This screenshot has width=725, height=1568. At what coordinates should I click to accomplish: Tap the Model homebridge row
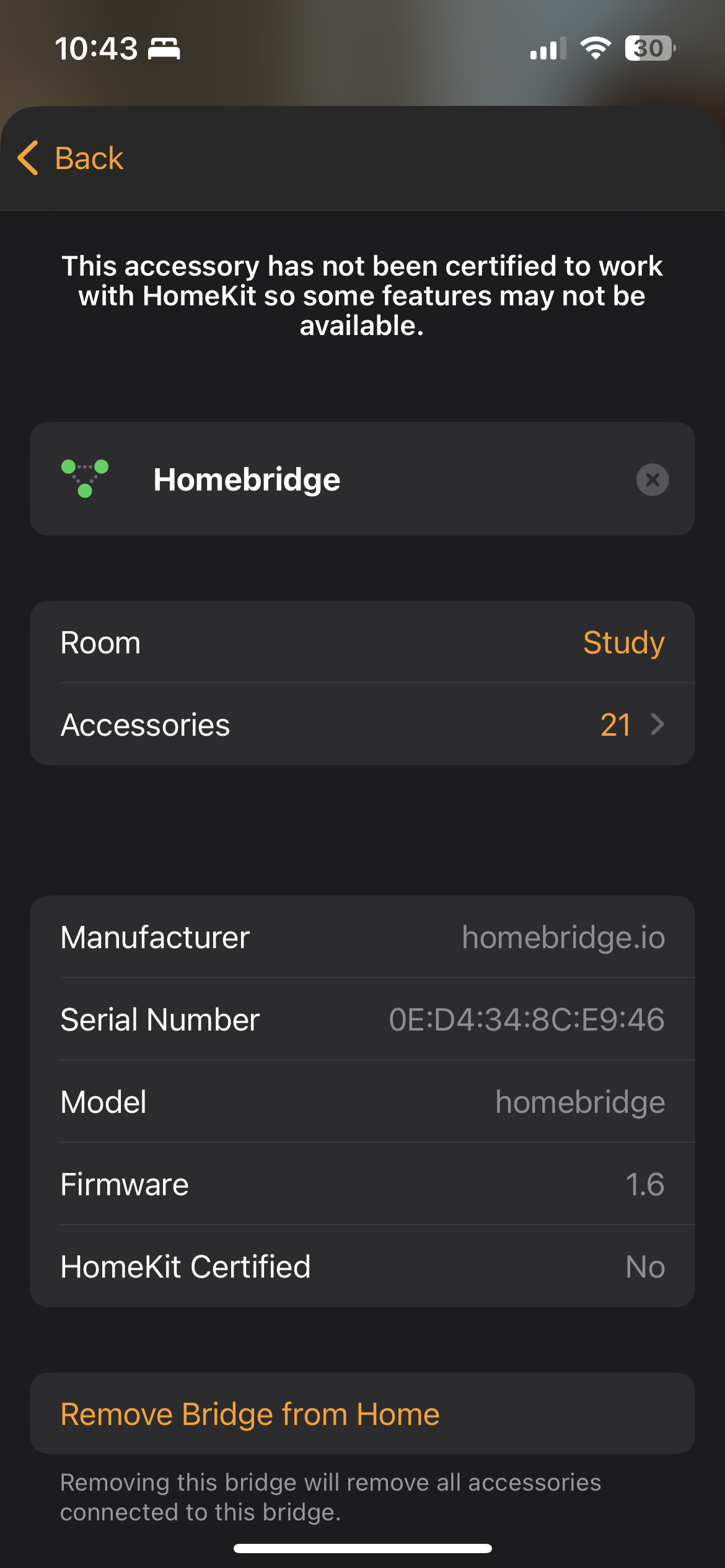362,1102
